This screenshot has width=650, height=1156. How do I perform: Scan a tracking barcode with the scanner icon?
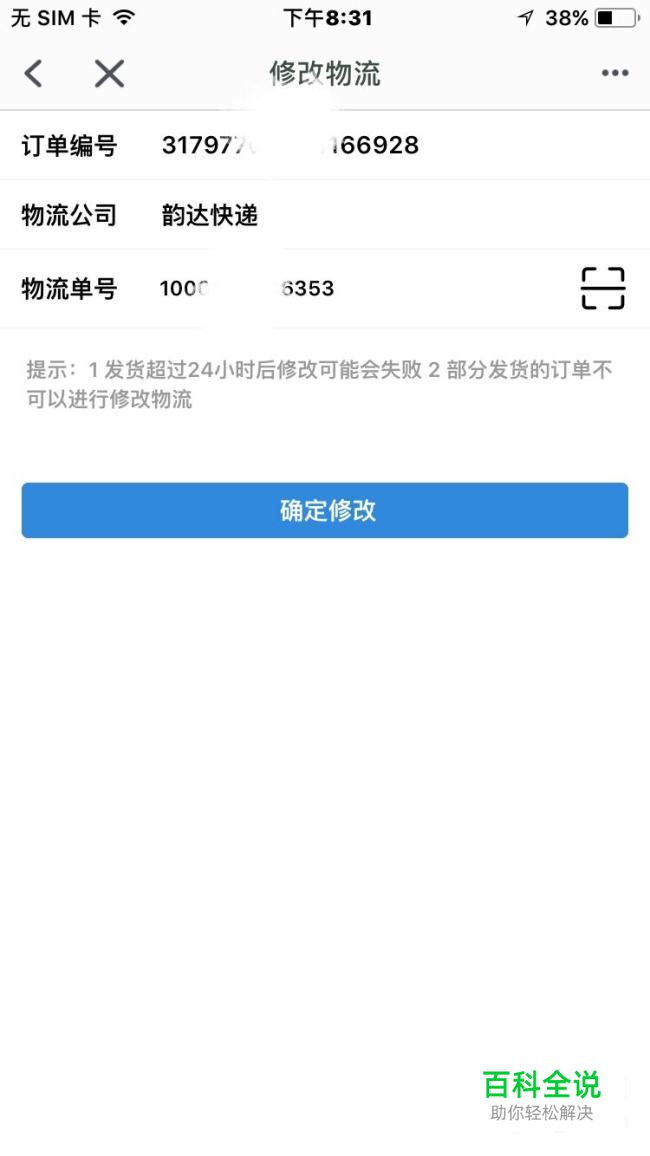(x=603, y=288)
